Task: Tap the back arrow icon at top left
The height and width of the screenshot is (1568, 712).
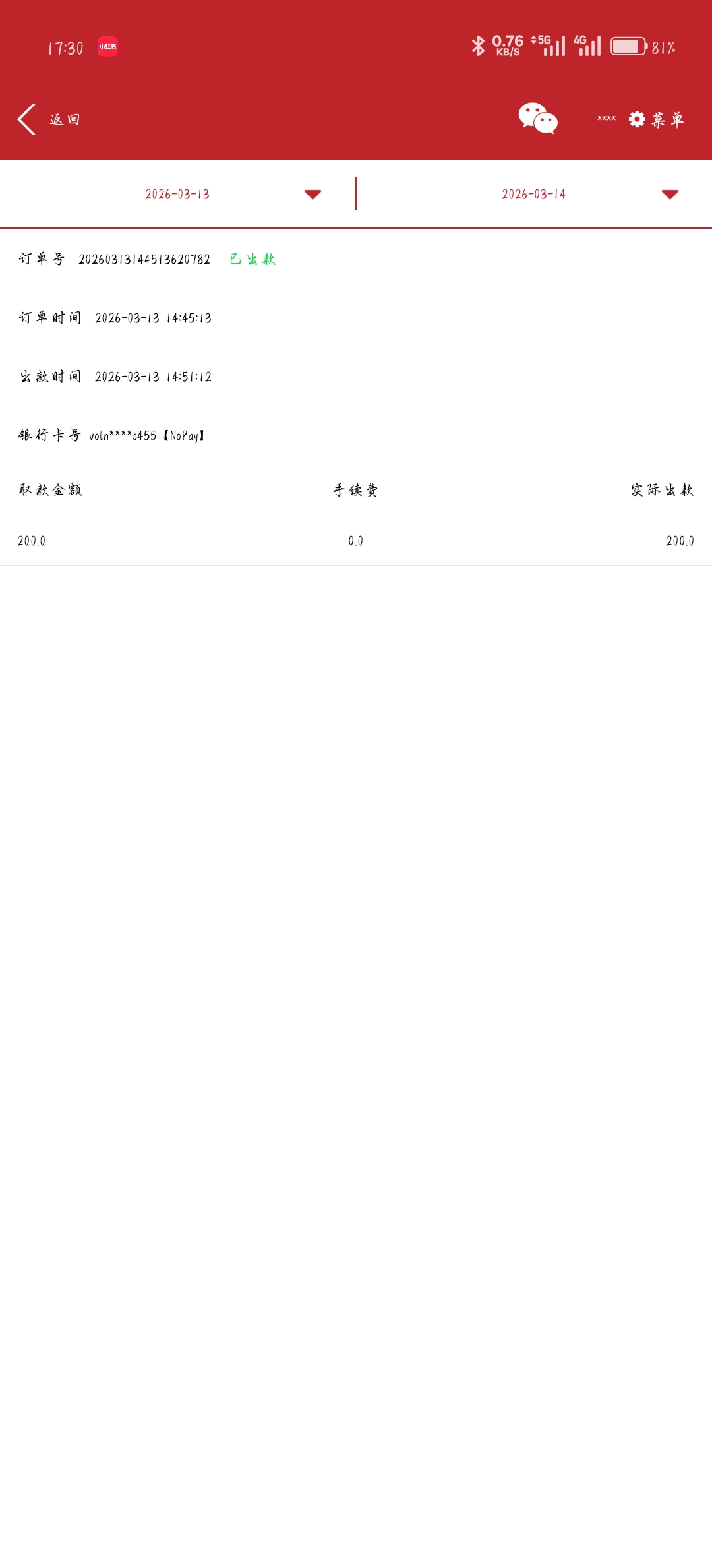Action: tap(25, 119)
